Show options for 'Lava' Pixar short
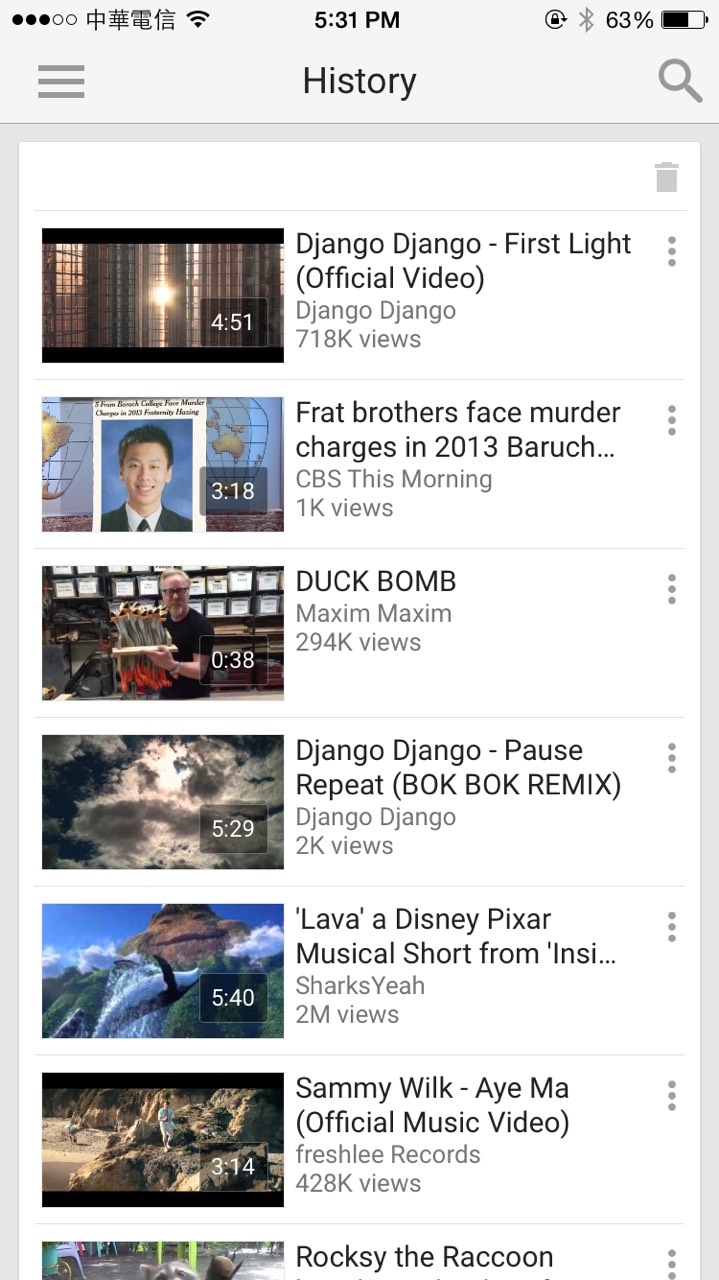This screenshot has height=1280, width=719. coord(672,927)
